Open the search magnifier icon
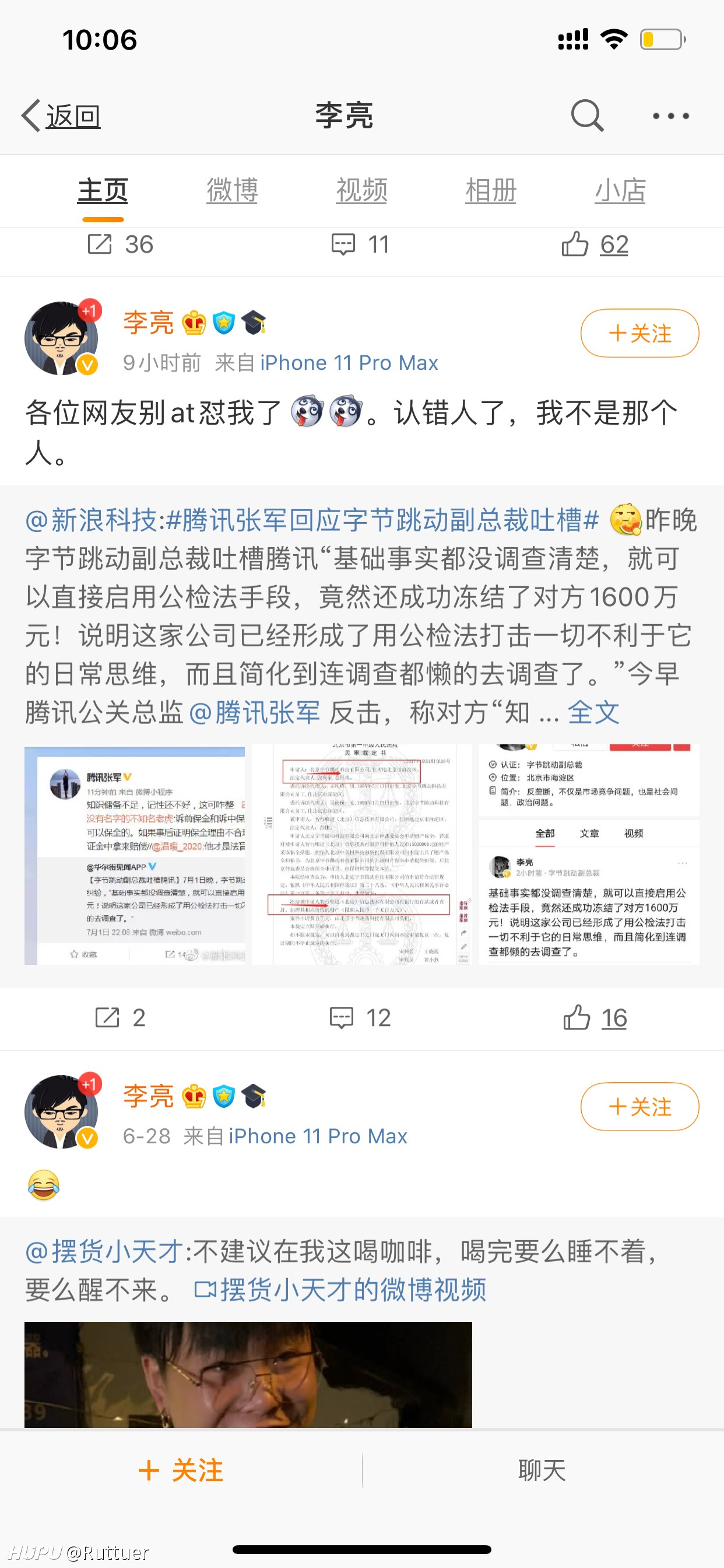The width and height of the screenshot is (724, 1568). (587, 115)
